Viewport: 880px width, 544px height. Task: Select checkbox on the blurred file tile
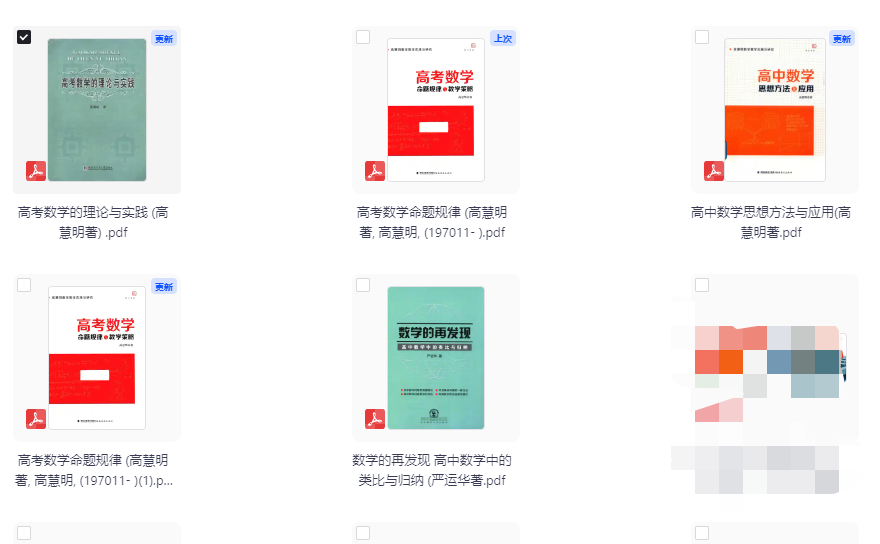(x=702, y=285)
